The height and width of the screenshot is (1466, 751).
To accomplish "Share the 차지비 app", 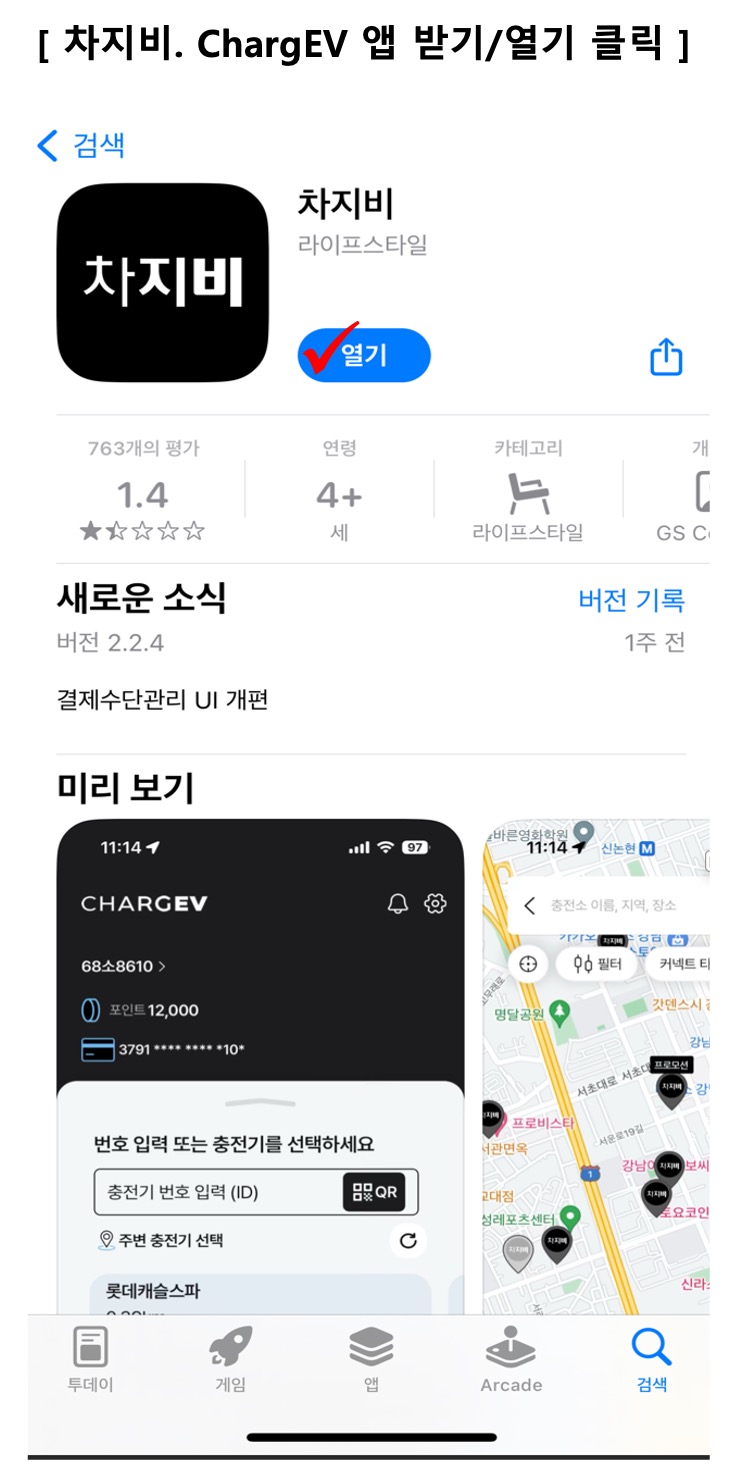I will tap(666, 357).
